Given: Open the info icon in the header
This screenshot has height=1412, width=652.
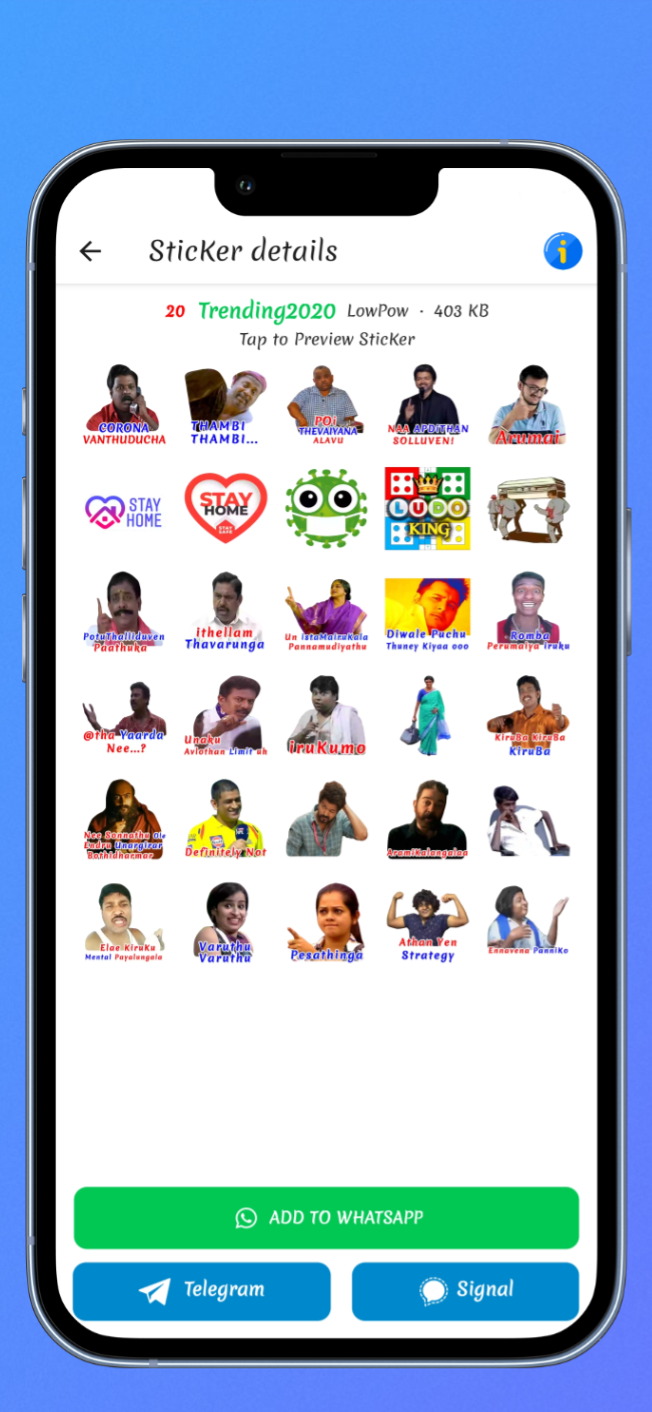Looking at the screenshot, I should click(x=563, y=251).
